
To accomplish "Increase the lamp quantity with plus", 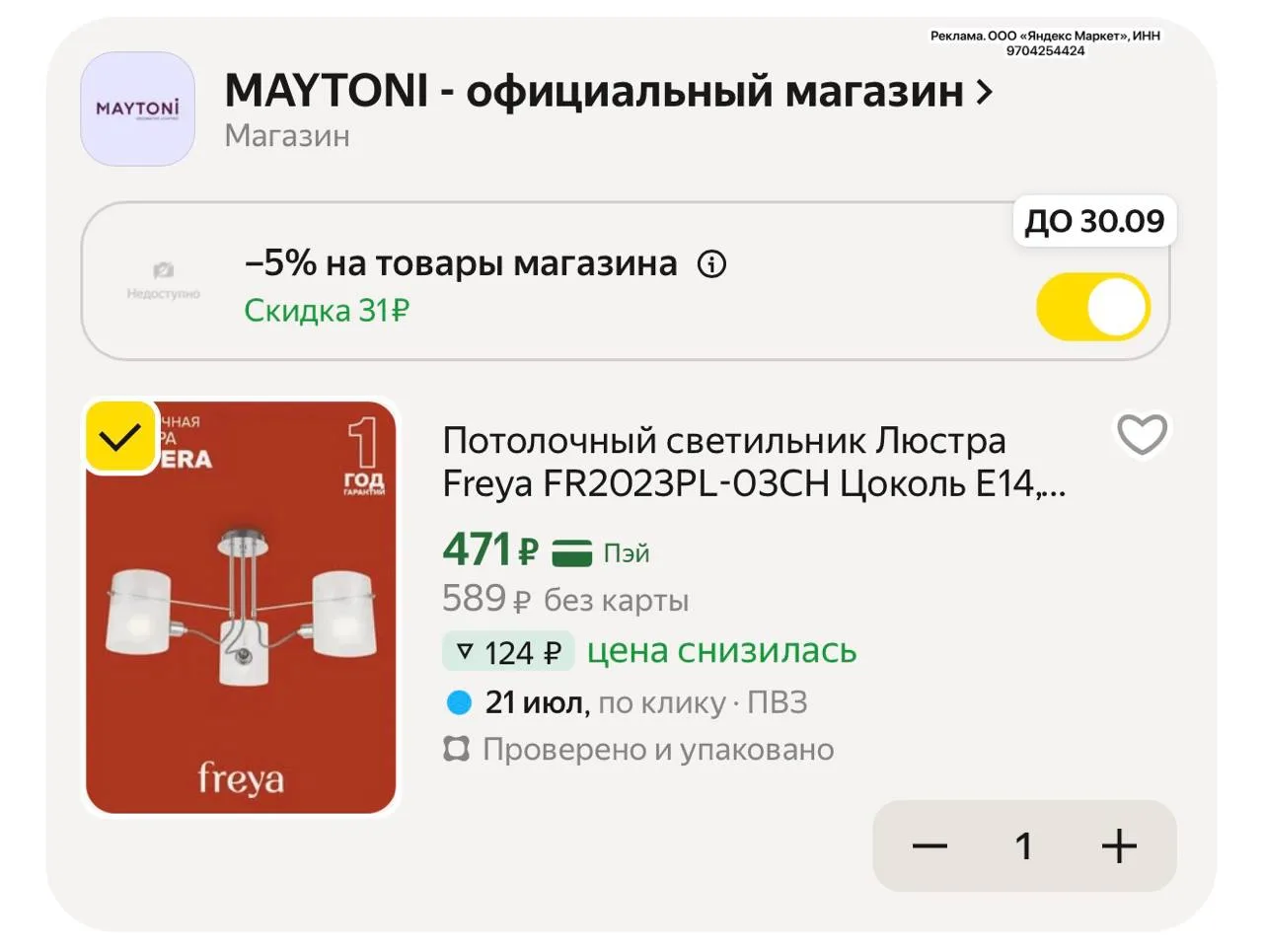I will [1119, 846].
